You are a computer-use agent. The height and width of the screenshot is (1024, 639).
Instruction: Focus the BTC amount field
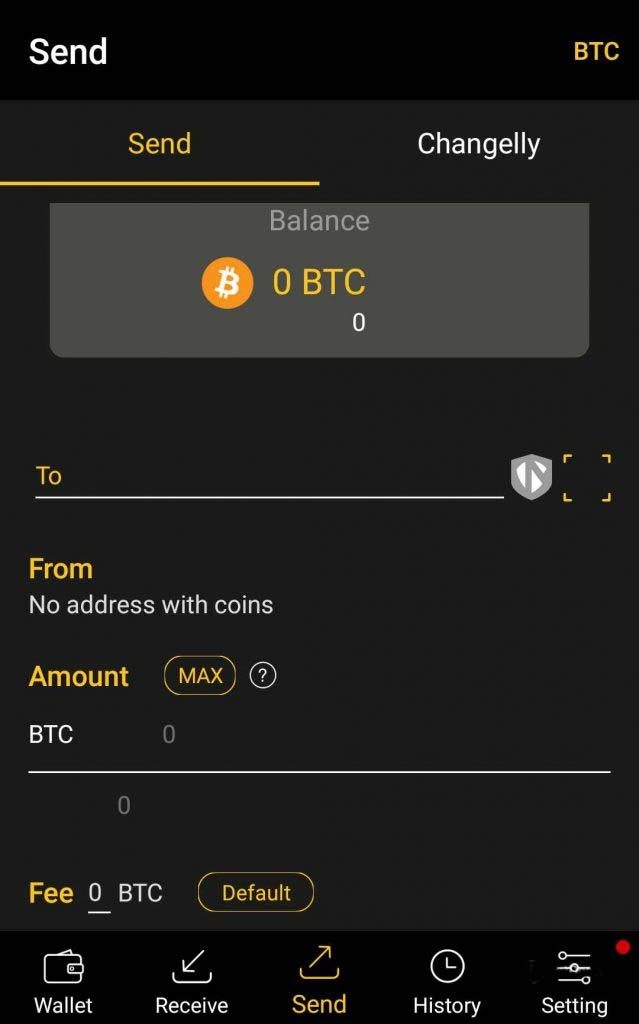(380, 735)
